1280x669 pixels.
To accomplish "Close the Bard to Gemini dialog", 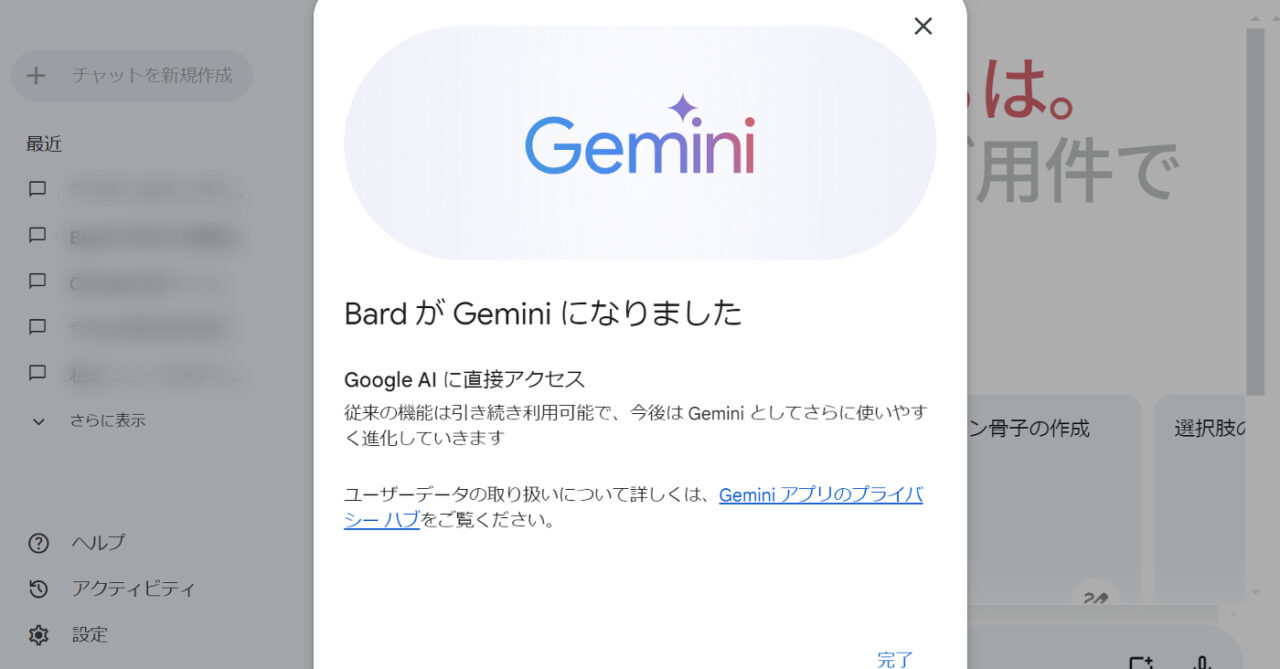I will [x=923, y=27].
